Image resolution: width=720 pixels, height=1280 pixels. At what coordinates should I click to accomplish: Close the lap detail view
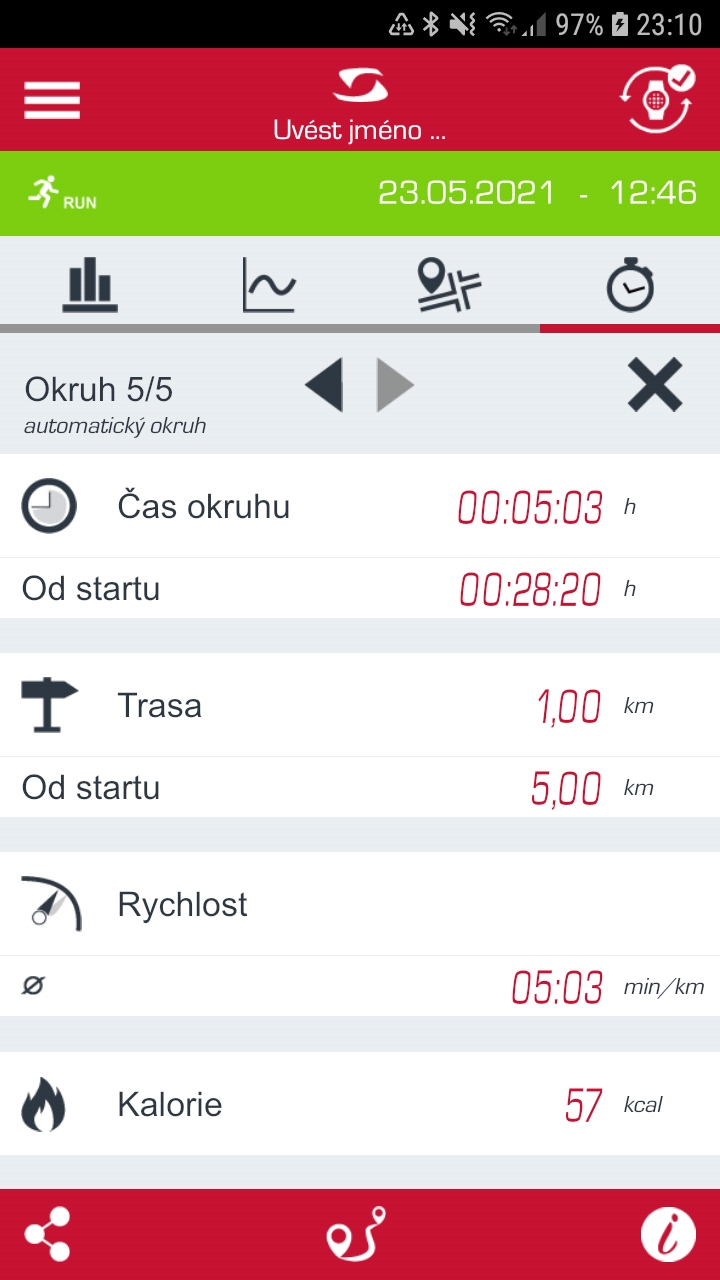[x=655, y=385]
